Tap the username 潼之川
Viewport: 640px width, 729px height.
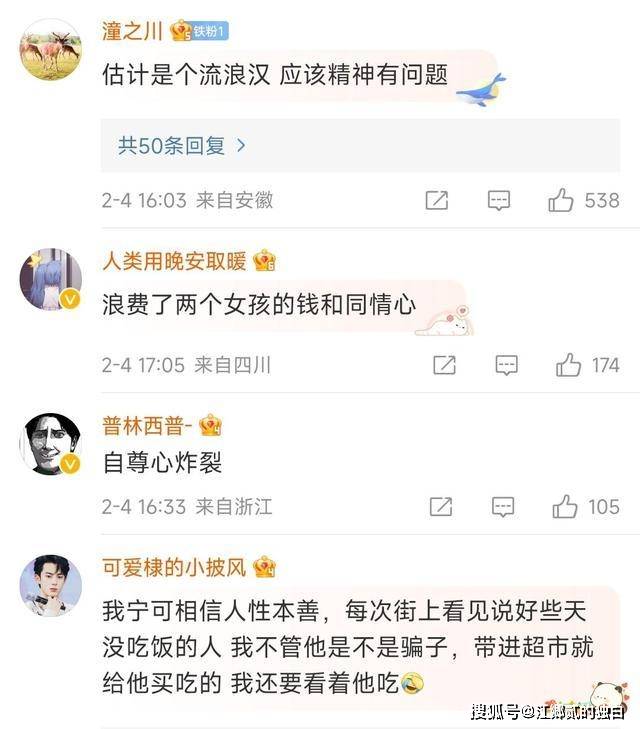tap(132, 31)
